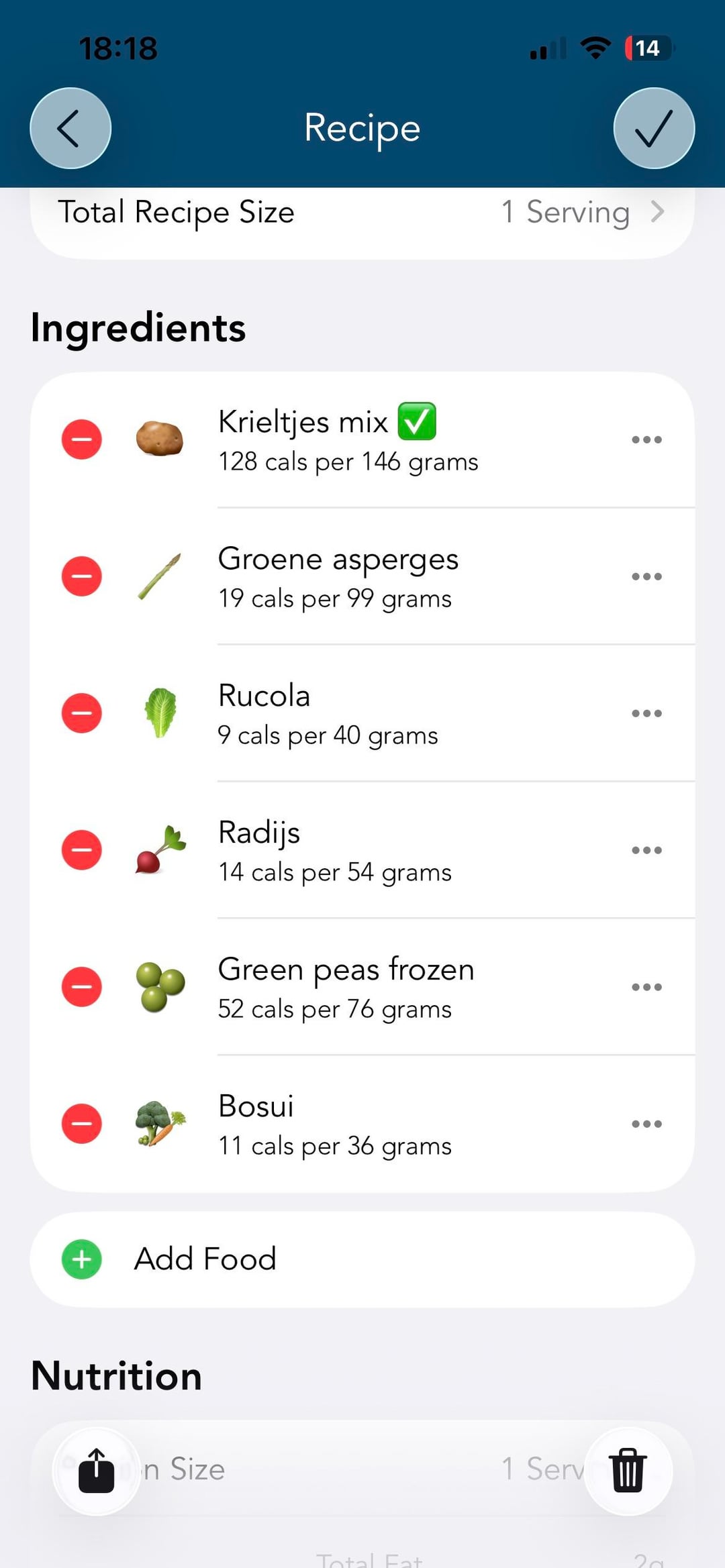
Task: Show options for Green peas frozen
Action: (646, 987)
